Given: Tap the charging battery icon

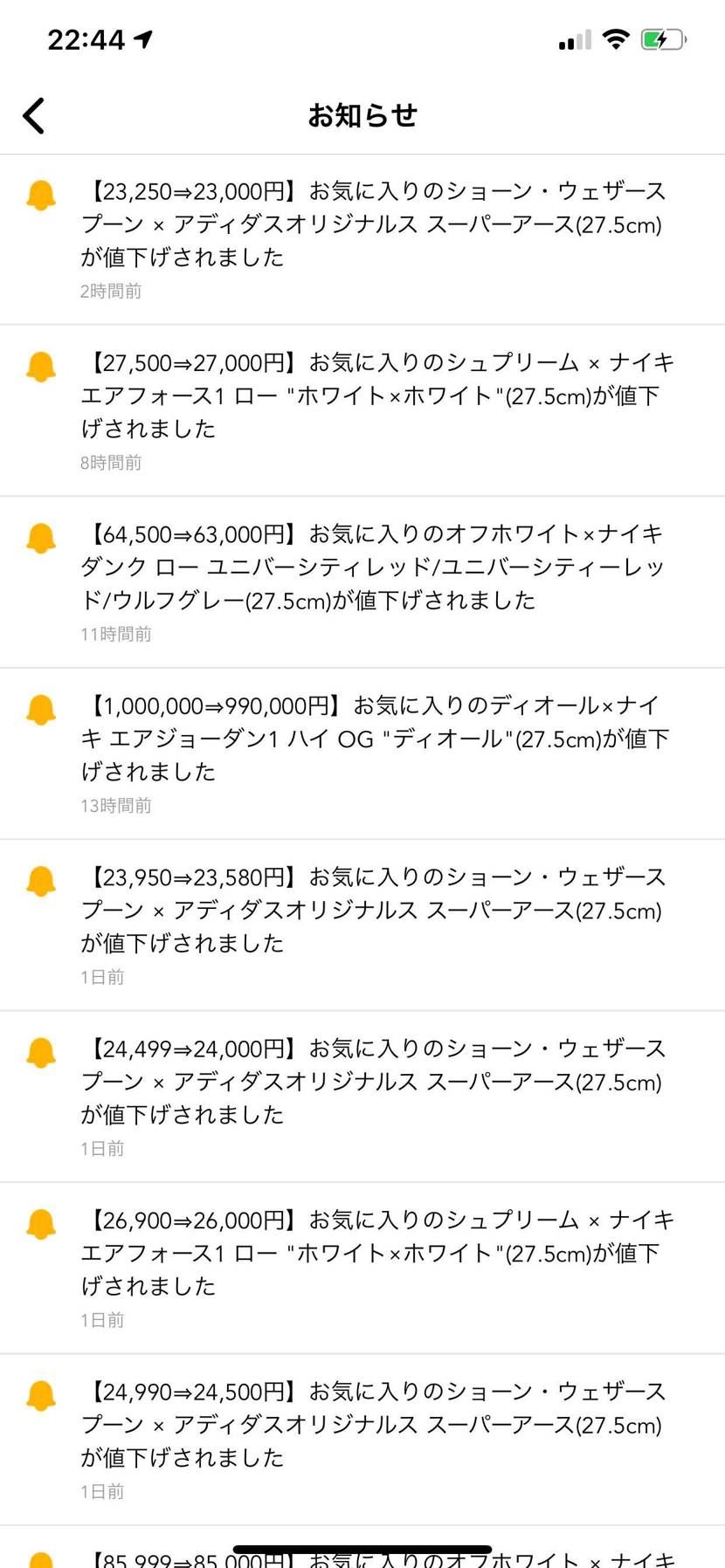Looking at the screenshot, I should [x=661, y=39].
